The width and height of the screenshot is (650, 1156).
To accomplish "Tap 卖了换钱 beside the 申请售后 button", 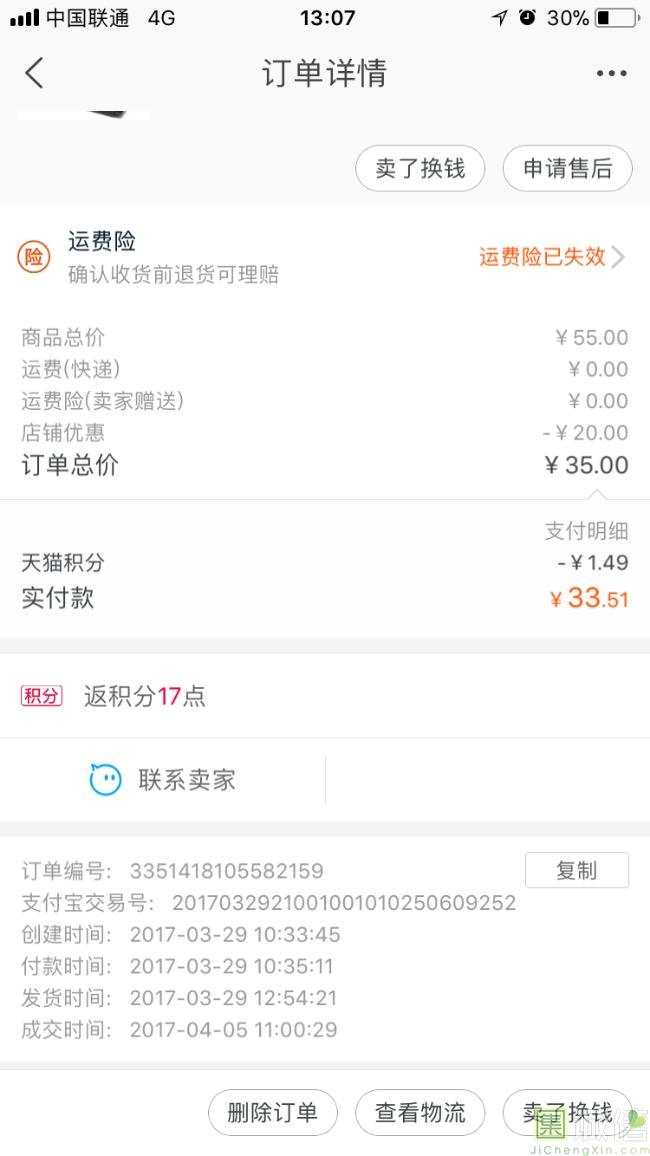I will (420, 169).
